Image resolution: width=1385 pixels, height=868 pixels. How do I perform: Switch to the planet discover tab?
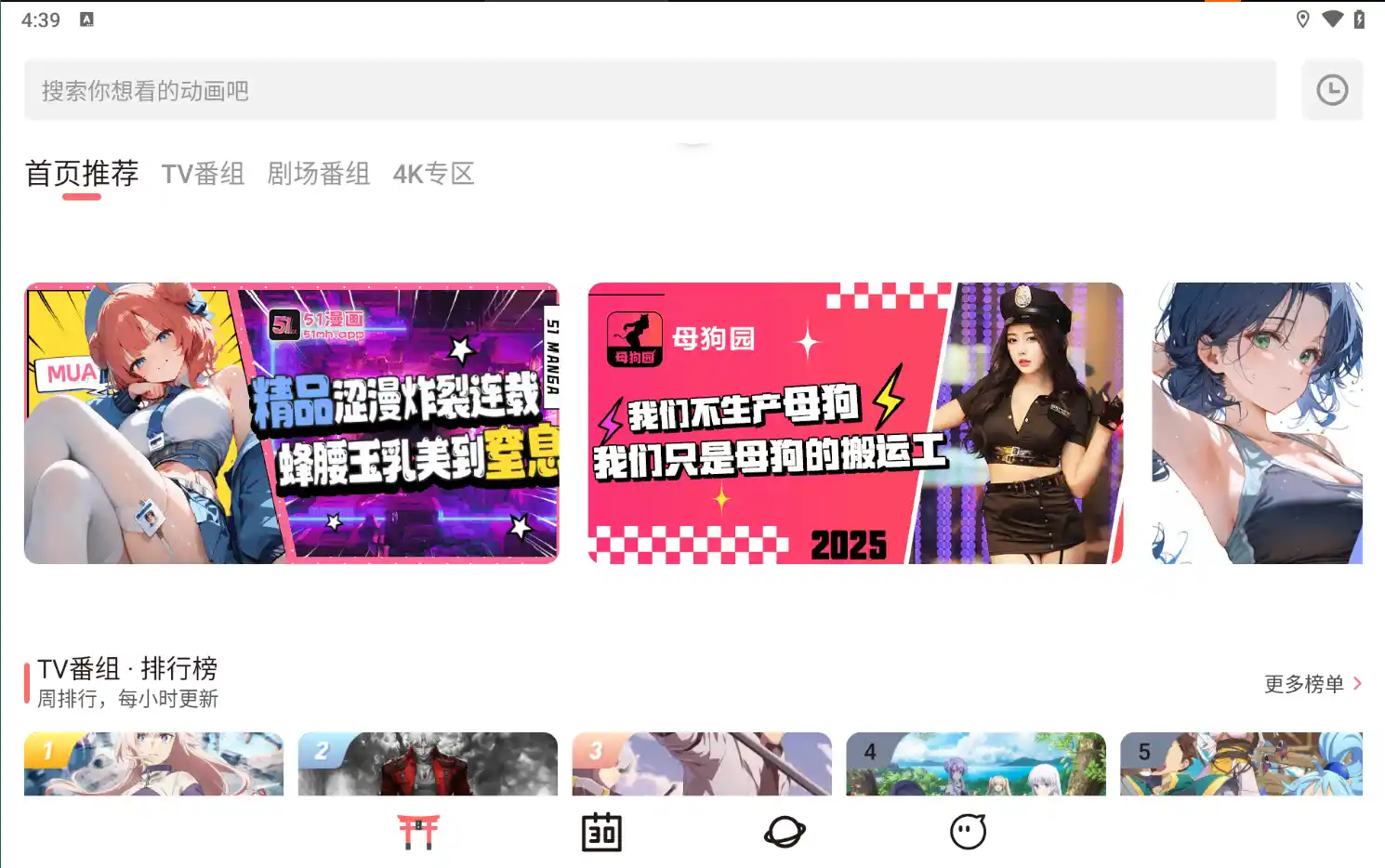point(785,832)
